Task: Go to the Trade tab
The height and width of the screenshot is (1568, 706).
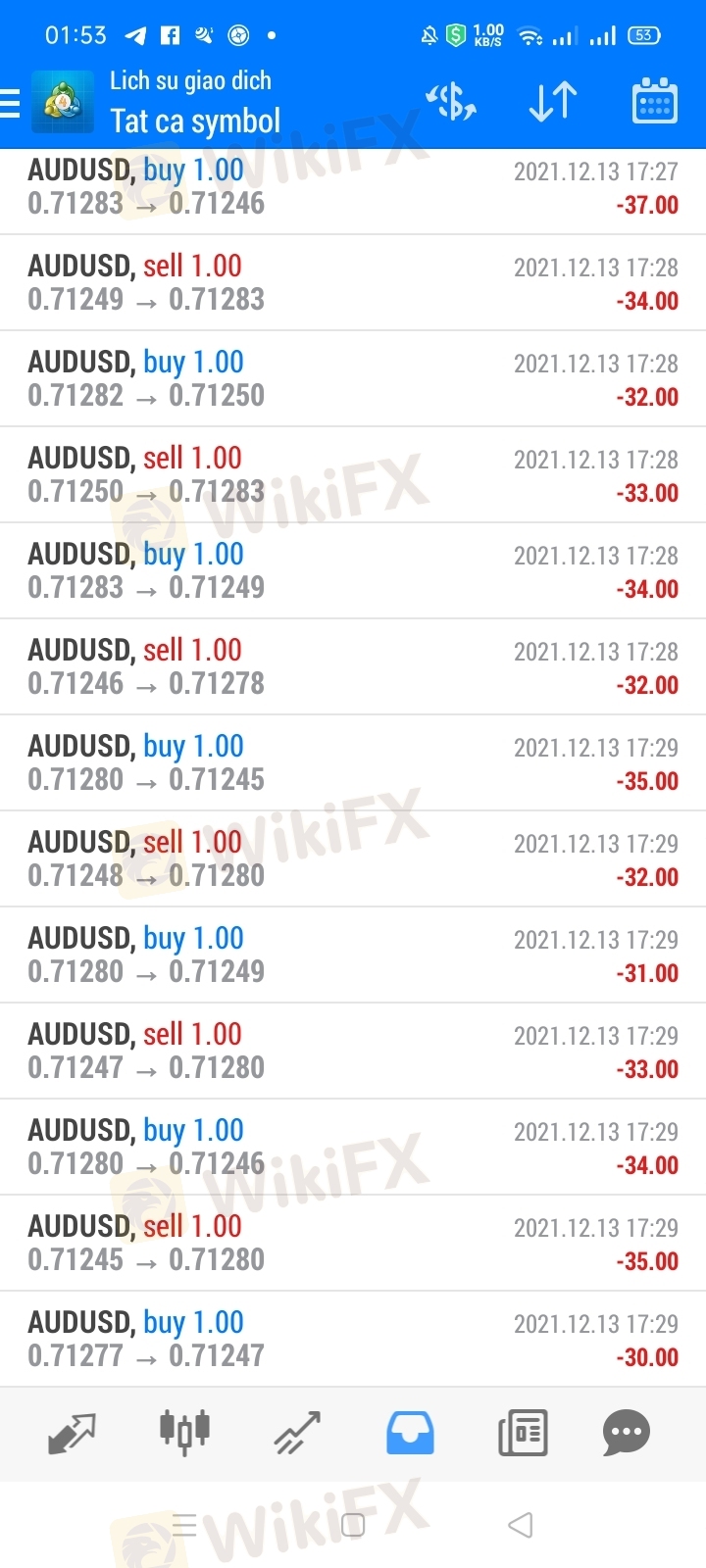Action: point(297,1433)
